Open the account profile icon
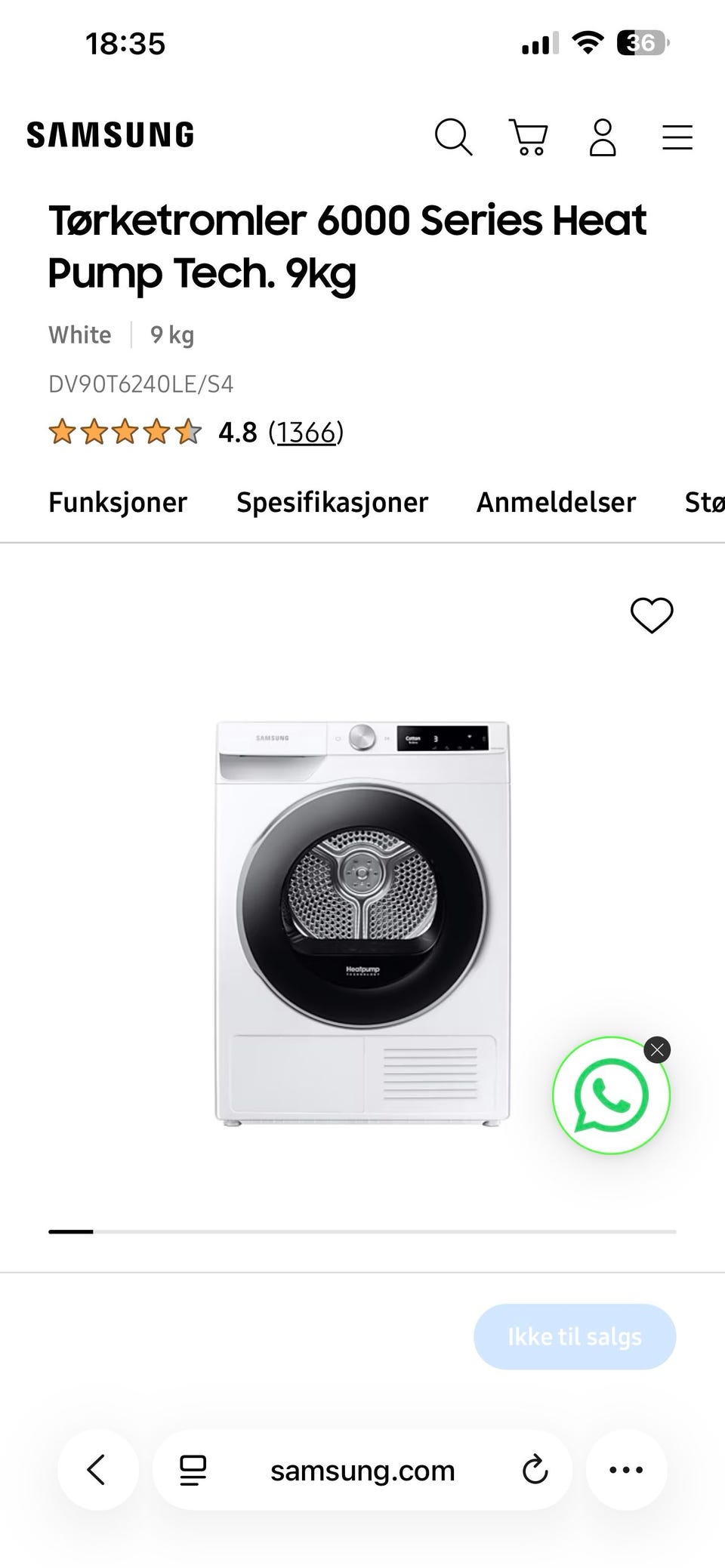Viewport: 725px width, 1568px height. click(x=603, y=137)
